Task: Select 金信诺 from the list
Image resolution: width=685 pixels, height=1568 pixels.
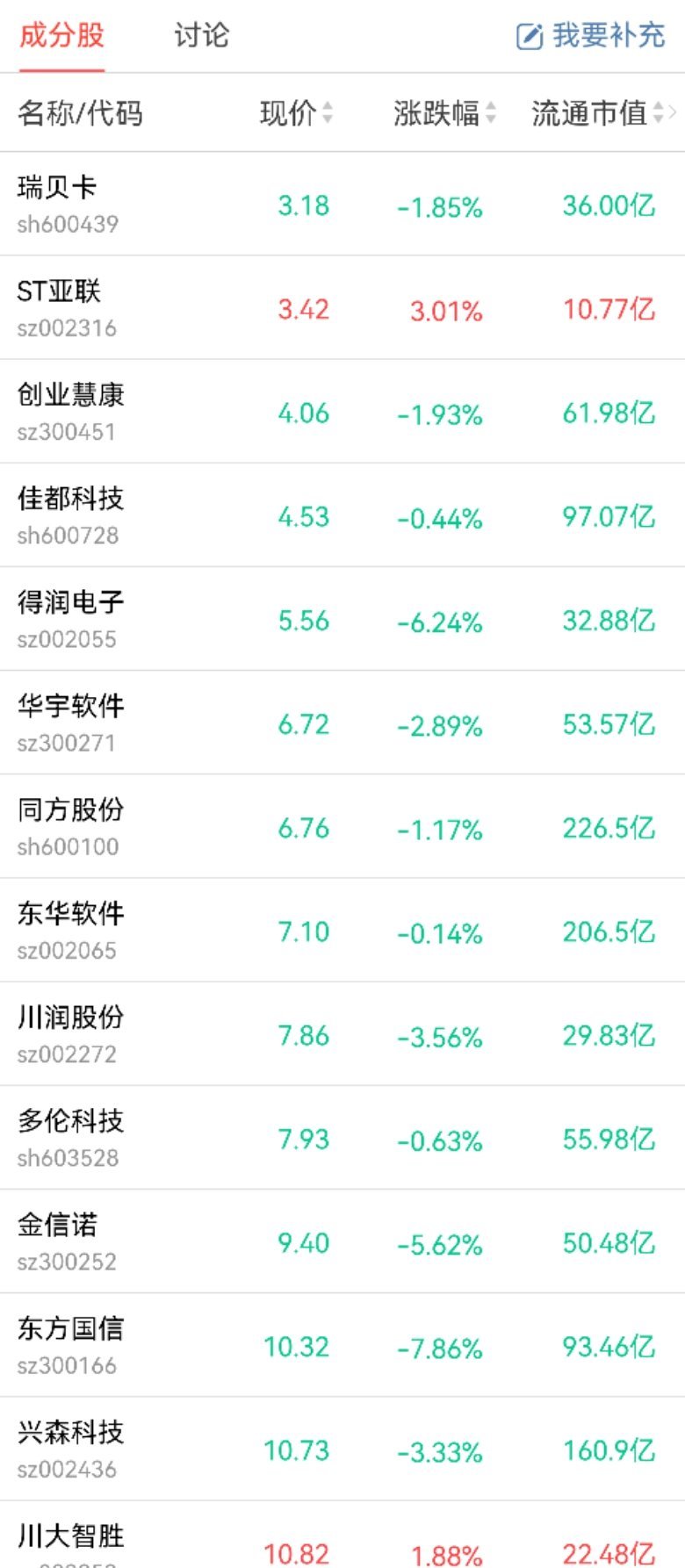Action: point(342,1241)
